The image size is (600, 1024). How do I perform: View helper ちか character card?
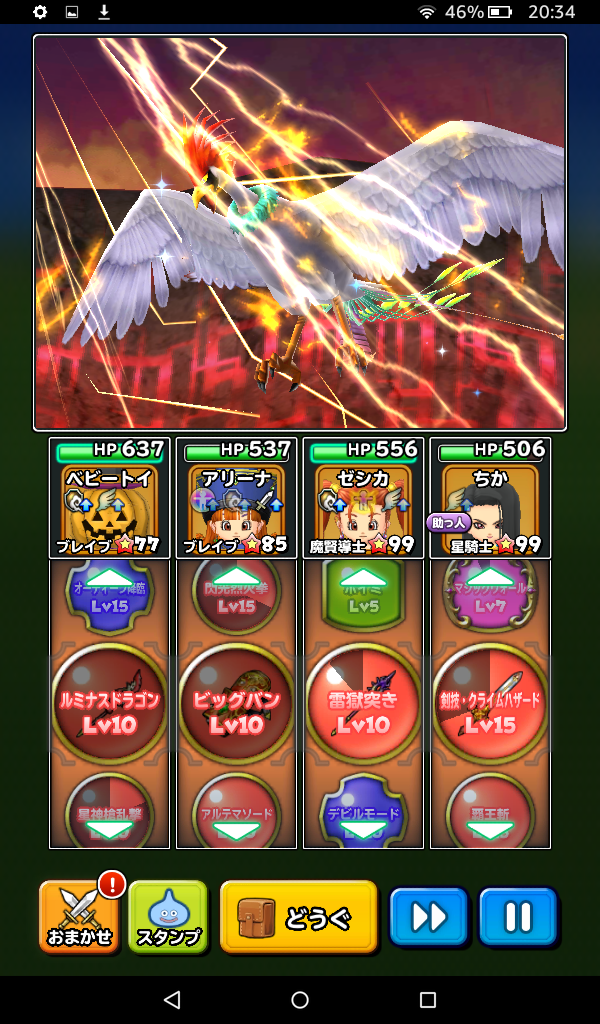point(490,498)
